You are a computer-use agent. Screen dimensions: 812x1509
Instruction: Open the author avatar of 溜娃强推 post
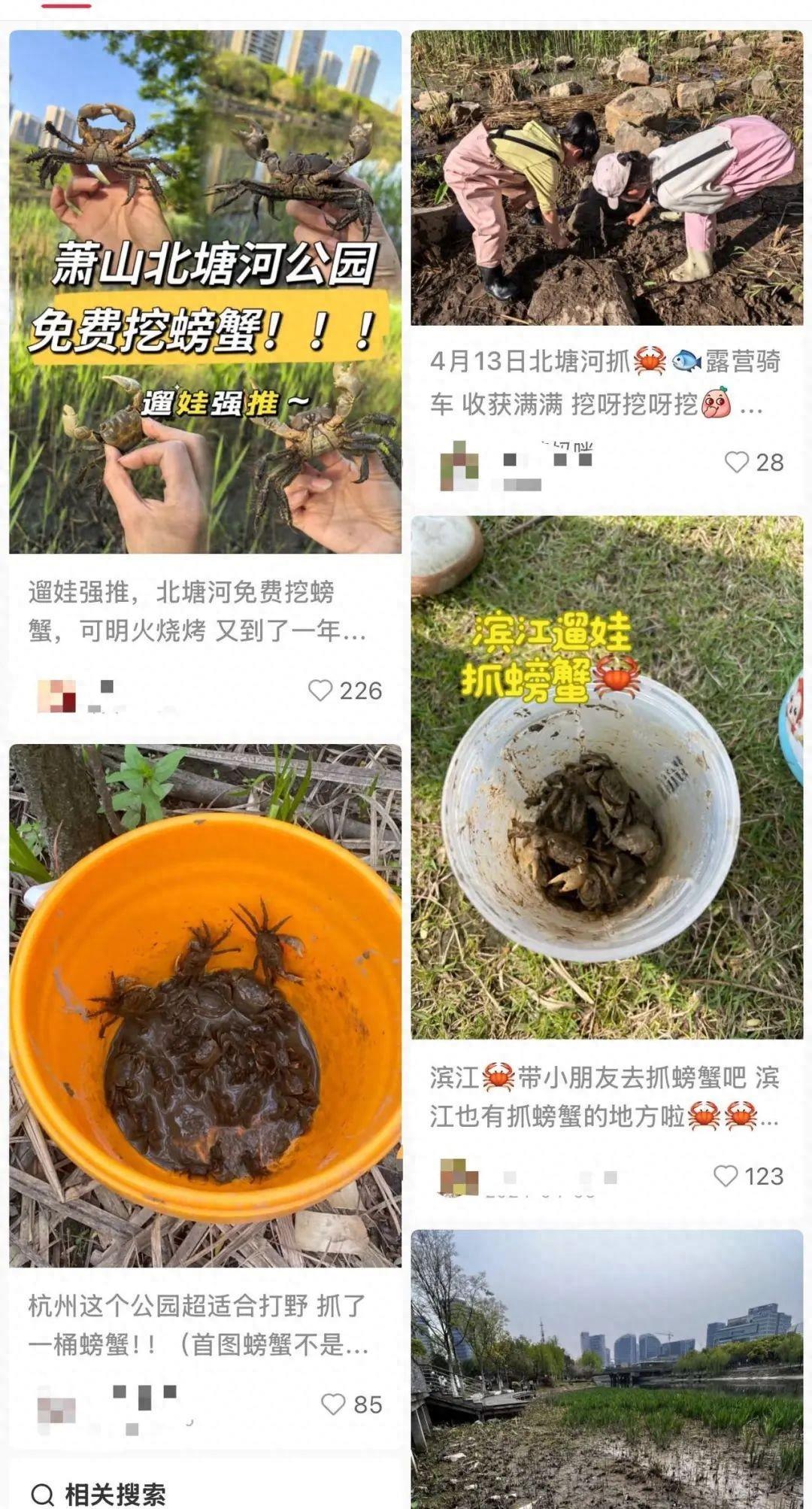tap(56, 695)
